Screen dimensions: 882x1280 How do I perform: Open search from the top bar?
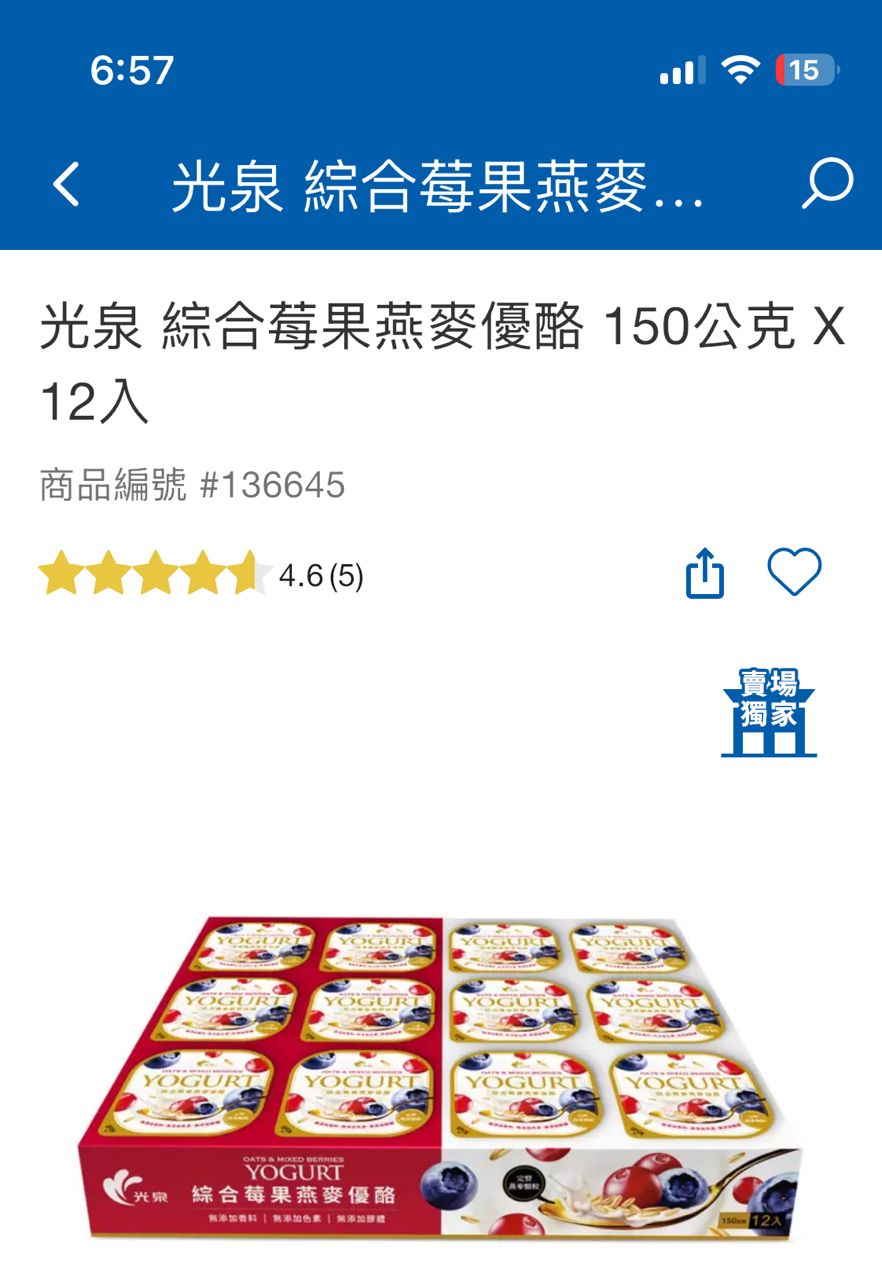(x=827, y=184)
